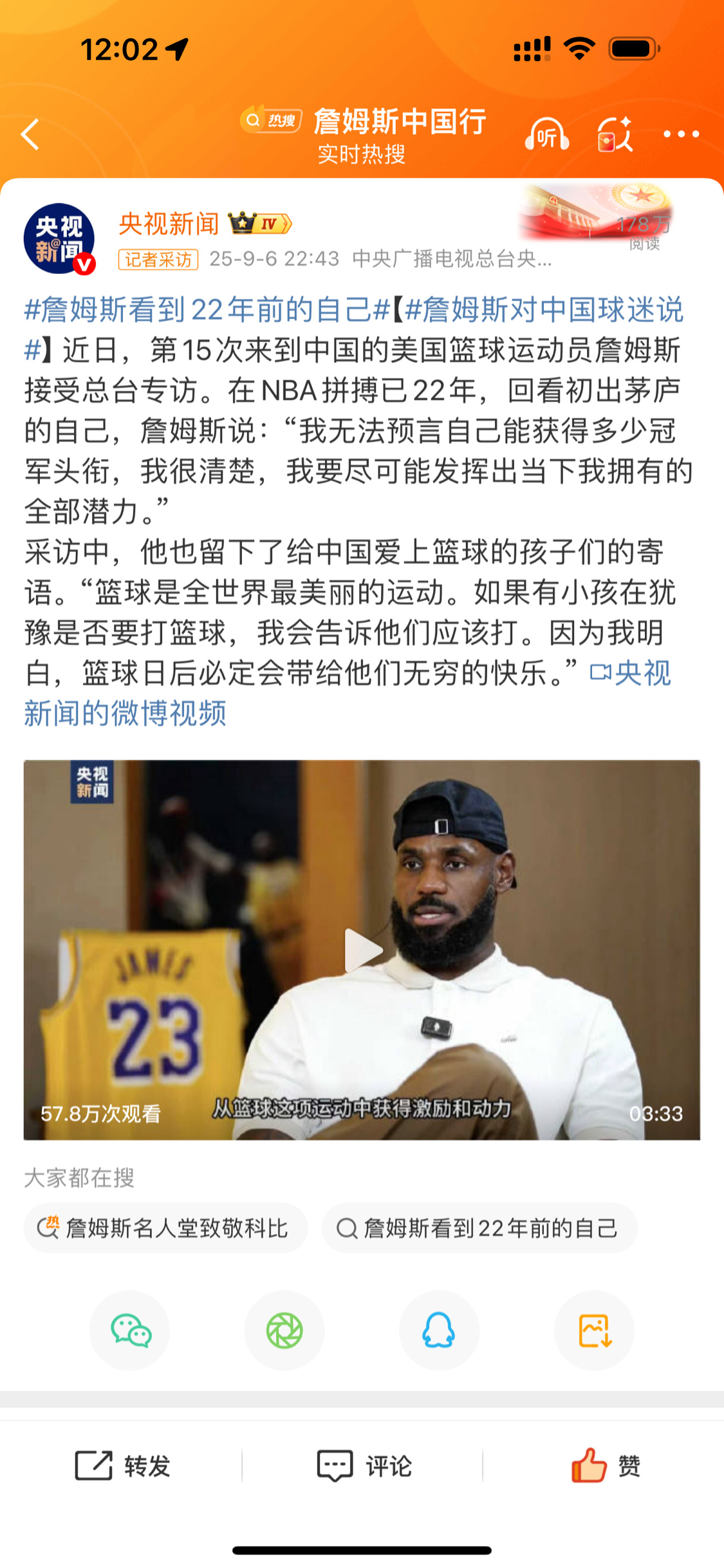The width and height of the screenshot is (724, 1568).
Task: Save the post as an image
Action: tap(594, 1331)
